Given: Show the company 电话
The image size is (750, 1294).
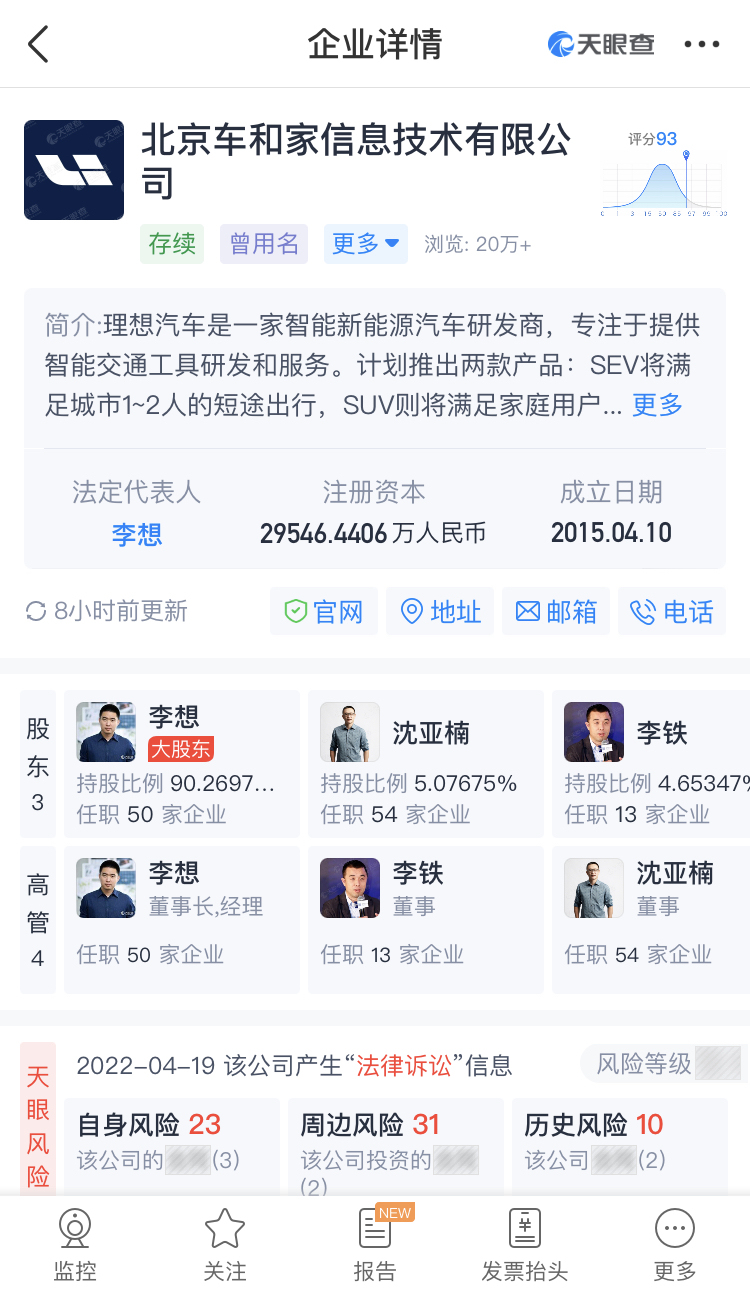Looking at the screenshot, I should coord(672,612).
